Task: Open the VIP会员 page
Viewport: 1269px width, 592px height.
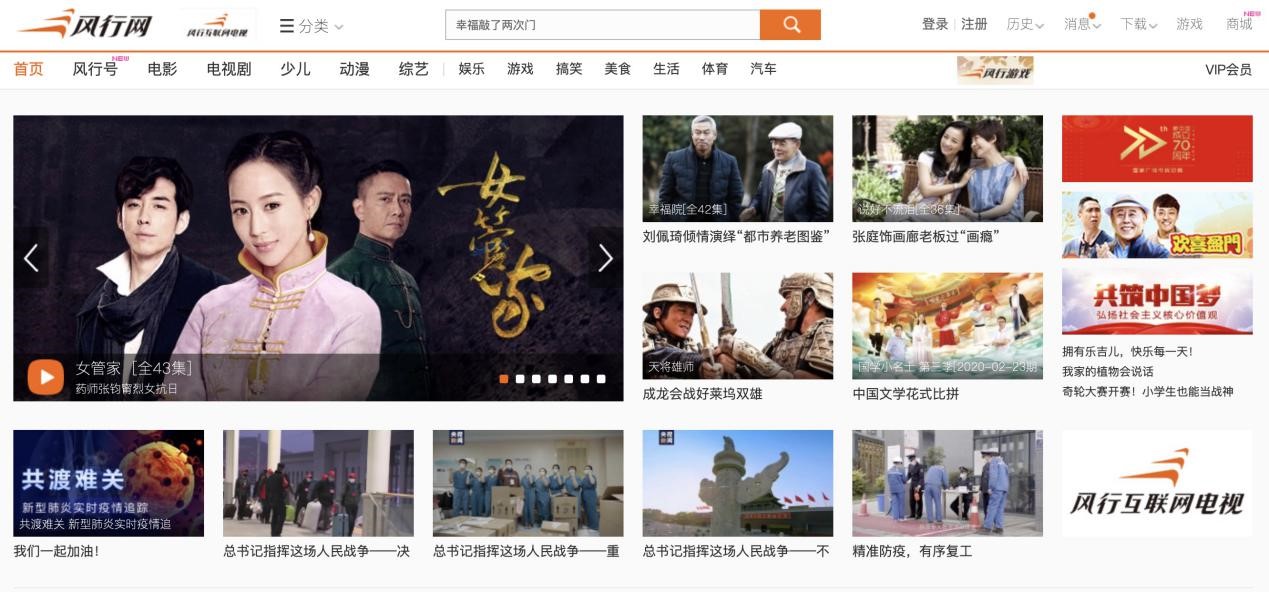Action: (1228, 69)
